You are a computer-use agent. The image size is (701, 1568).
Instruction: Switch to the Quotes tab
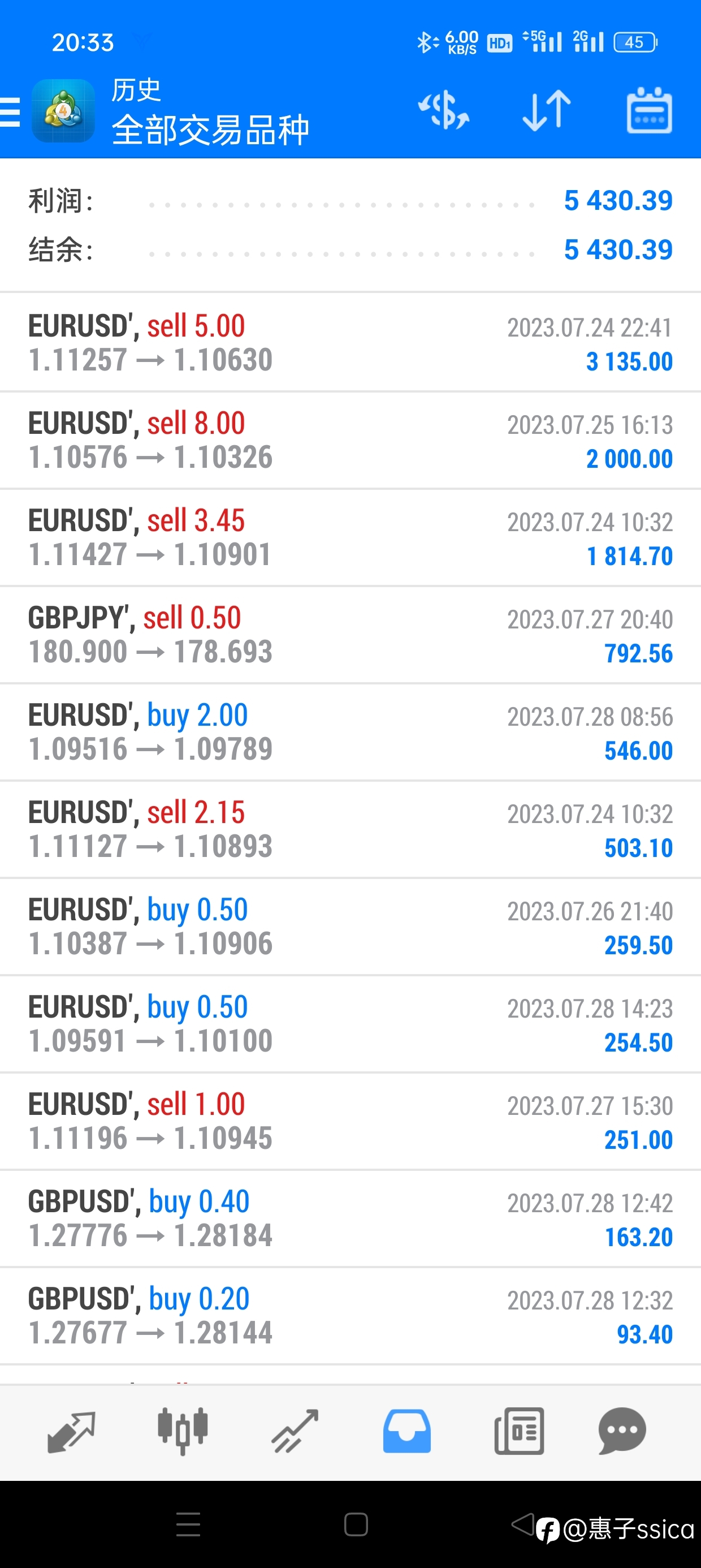(71, 1432)
